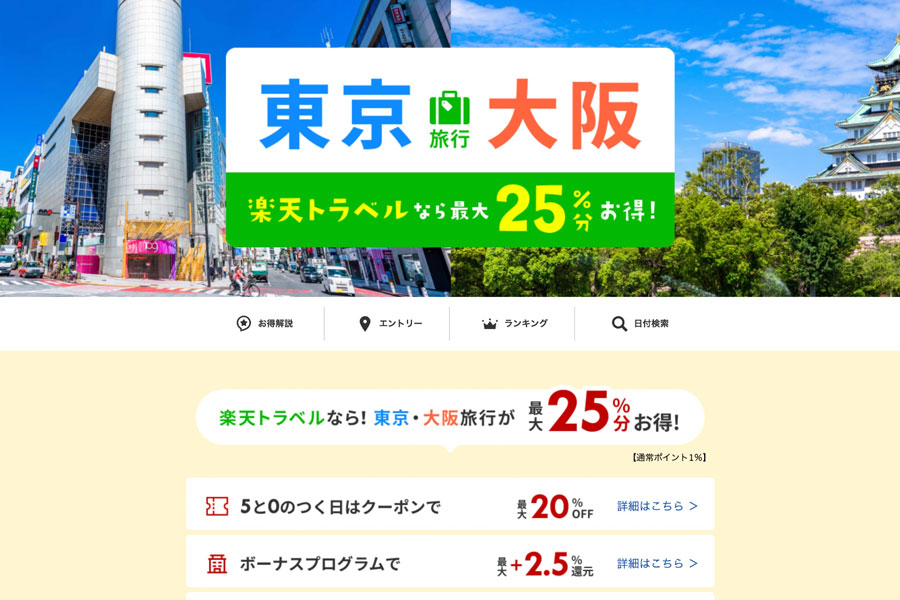Open the エントリー section
900x600 pixels.
(x=390, y=324)
